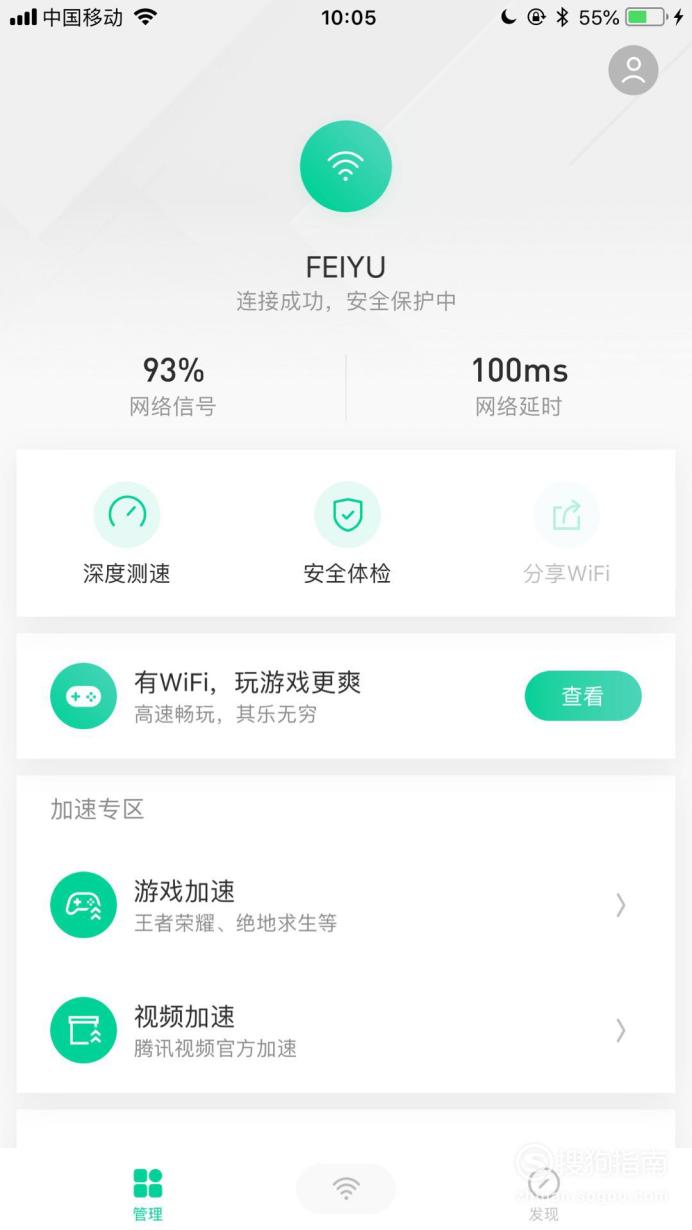Tap the center WiFi tab button

click(x=346, y=1189)
